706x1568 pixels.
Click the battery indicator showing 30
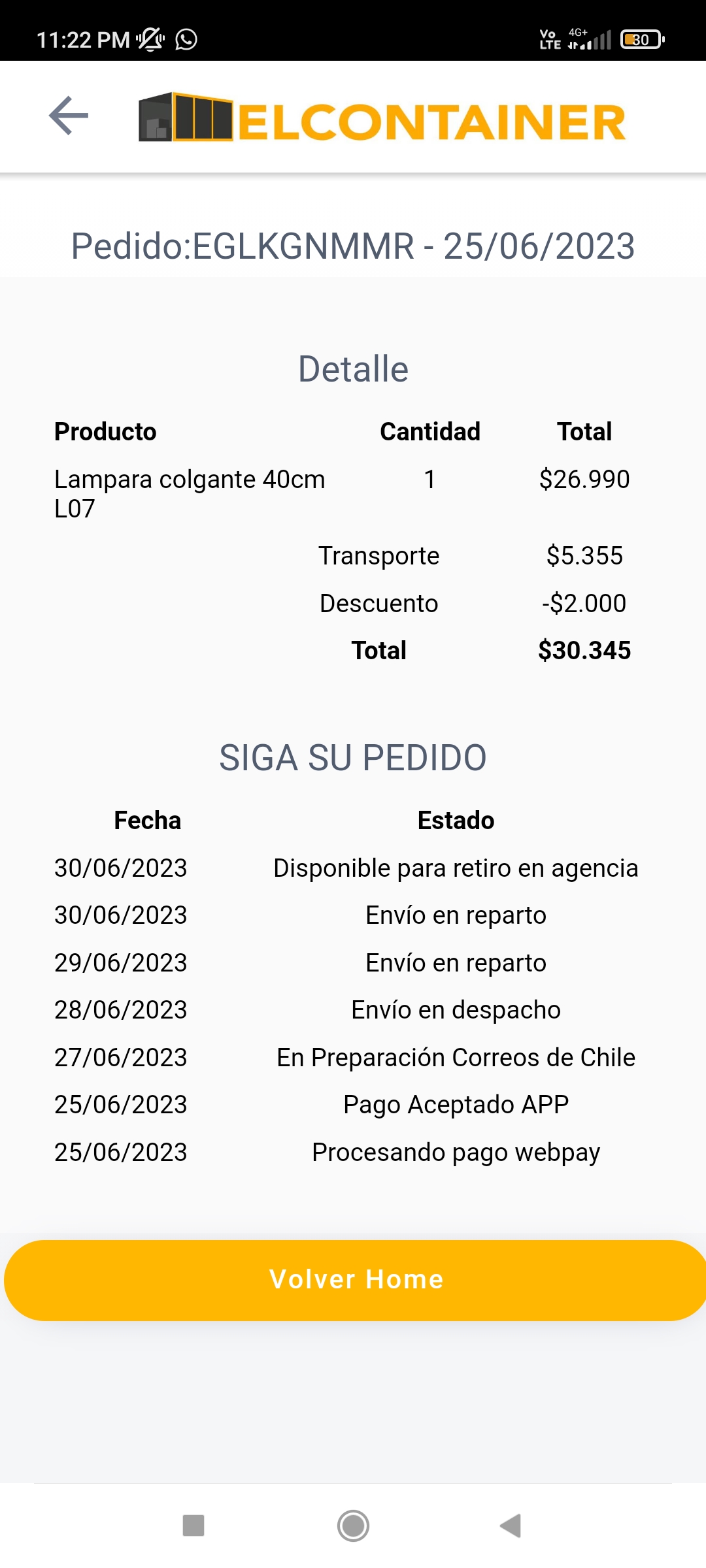click(x=641, y=39)
